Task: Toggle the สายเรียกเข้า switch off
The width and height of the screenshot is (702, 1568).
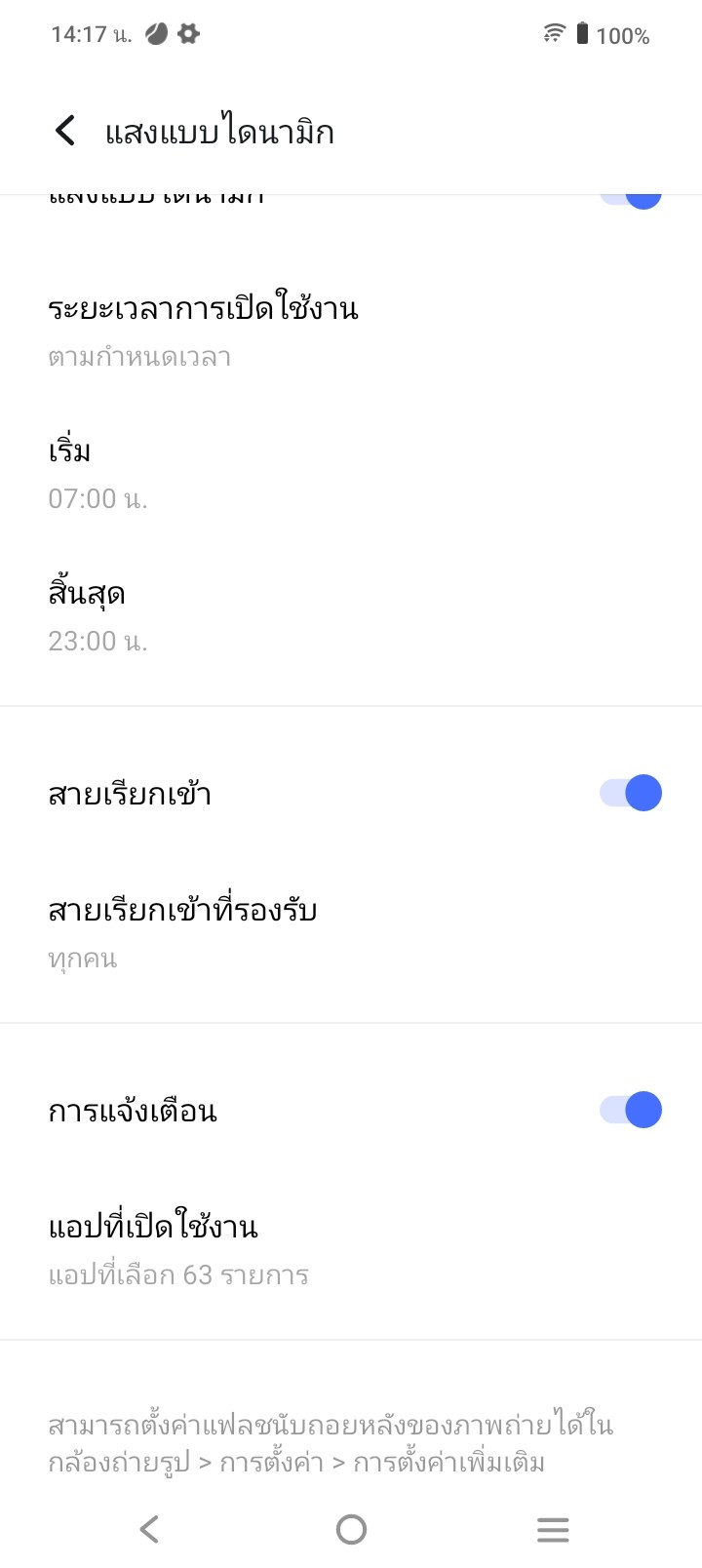Action: (x=630, y=793)
